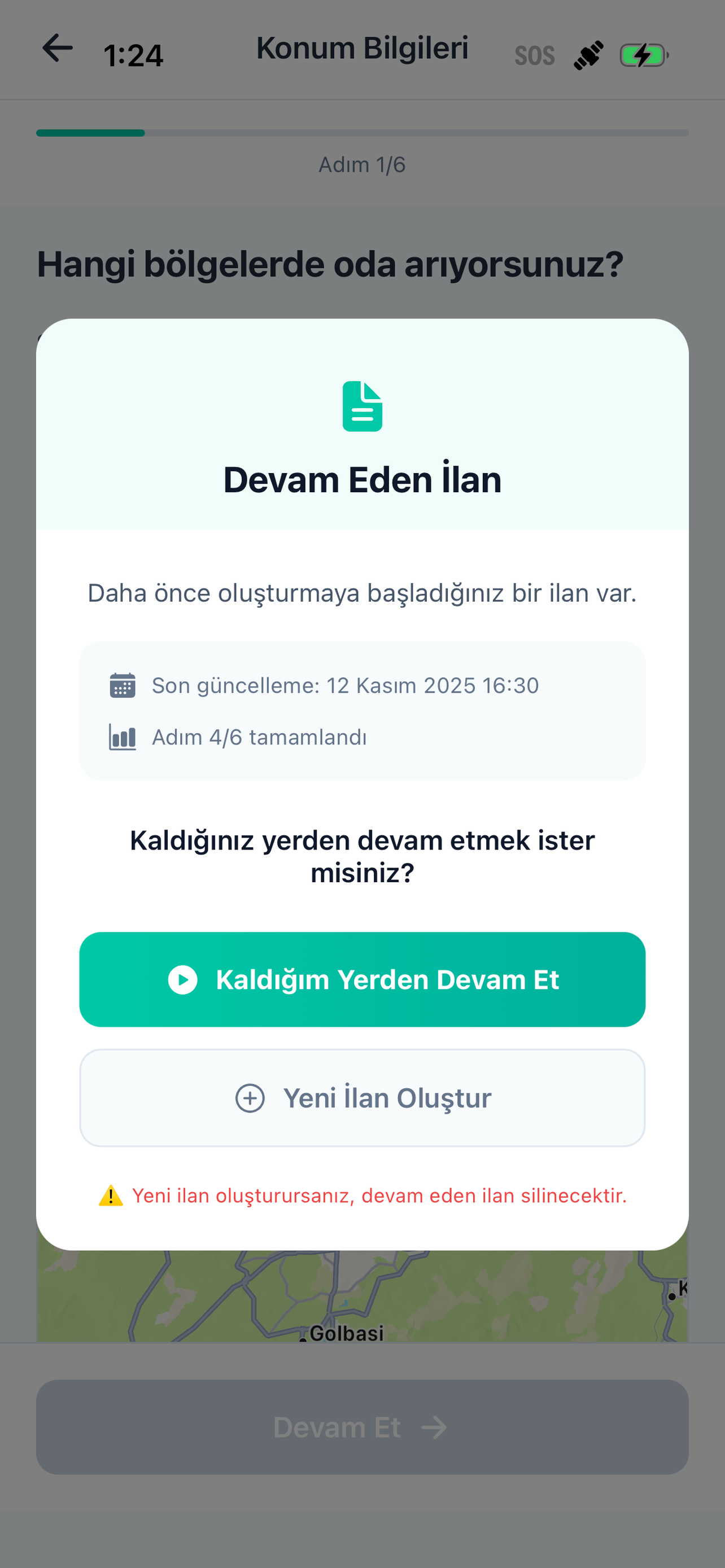725x1568 pixels.
Task: Tap the clock showing 1:24
Action: 135,55
